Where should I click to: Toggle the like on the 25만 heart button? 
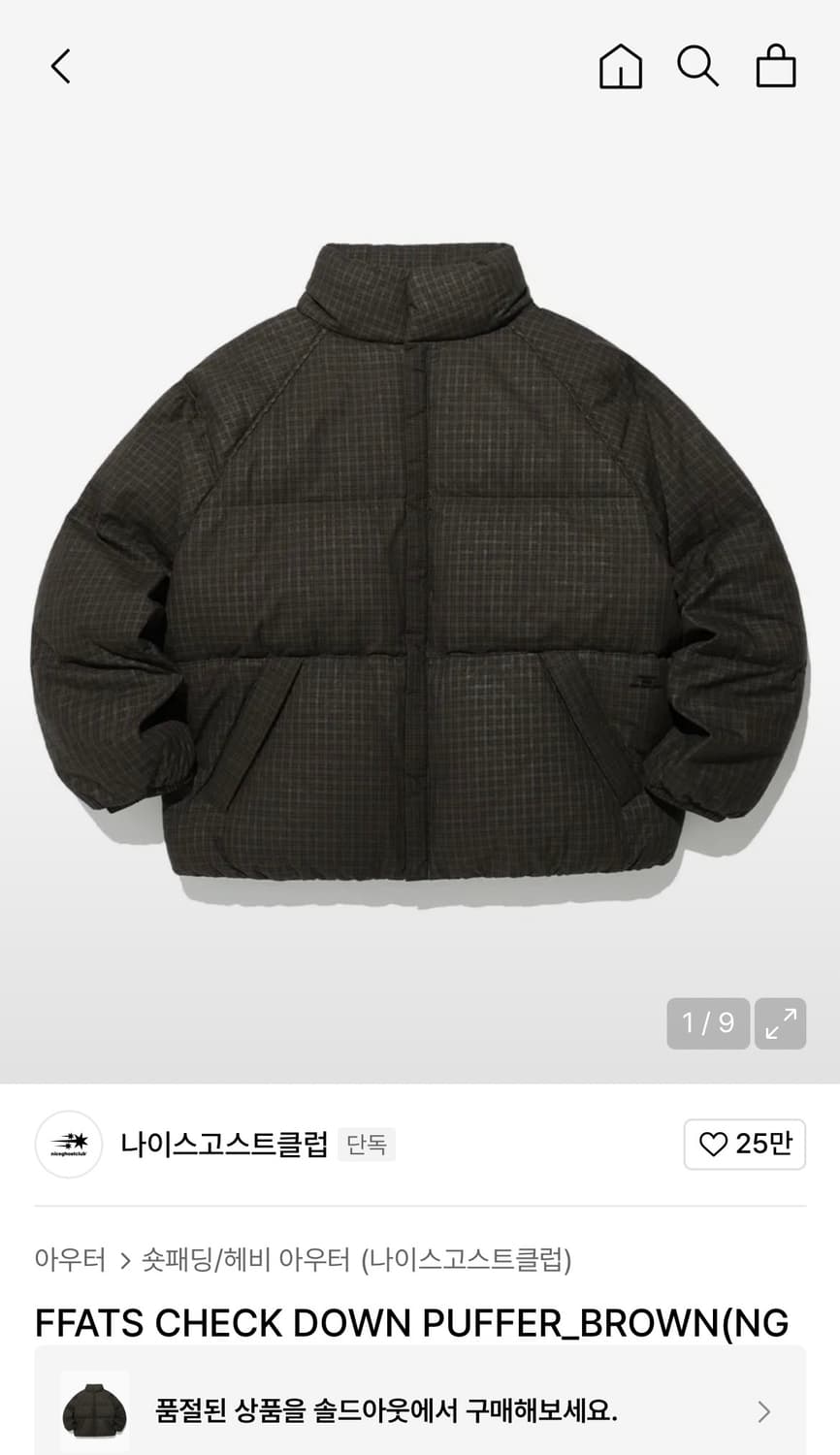point(745,1145)
